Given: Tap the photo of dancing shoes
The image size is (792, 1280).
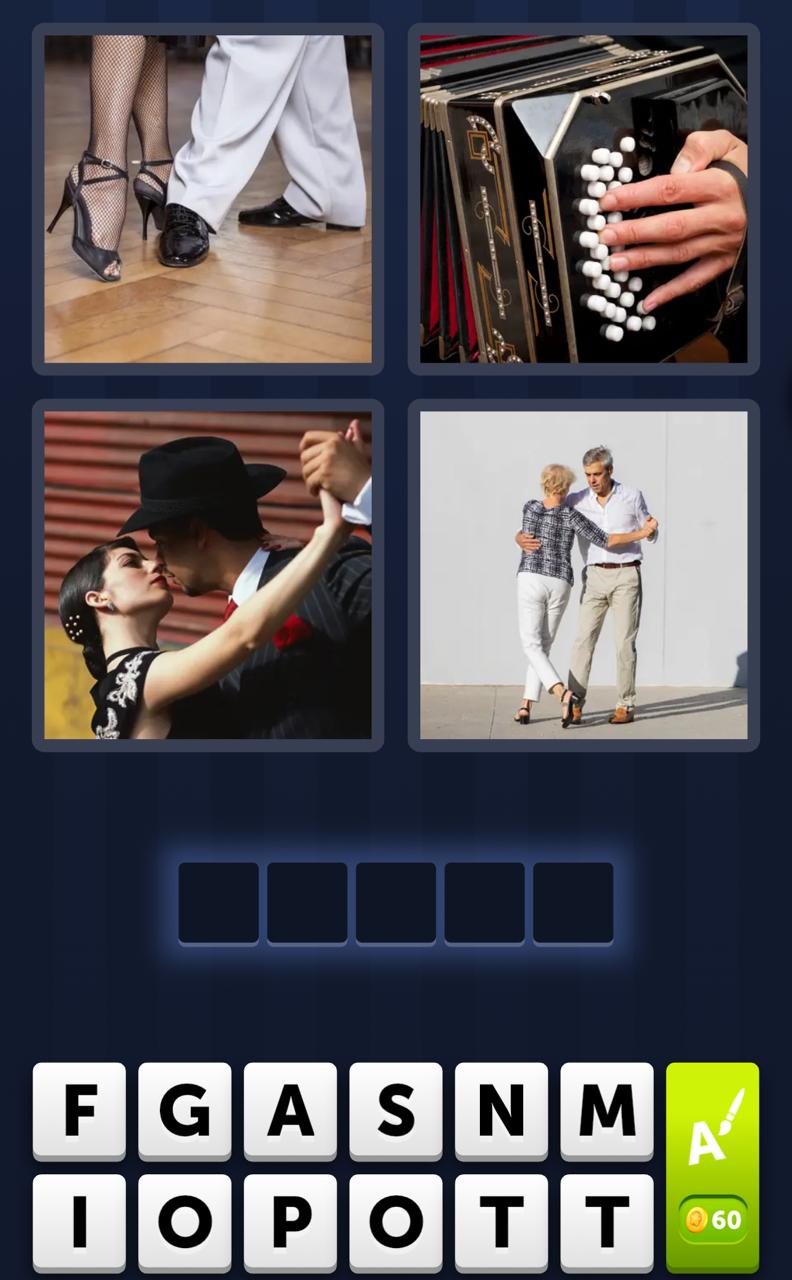Looking at the screenshot, I should (x=207, y=197).
